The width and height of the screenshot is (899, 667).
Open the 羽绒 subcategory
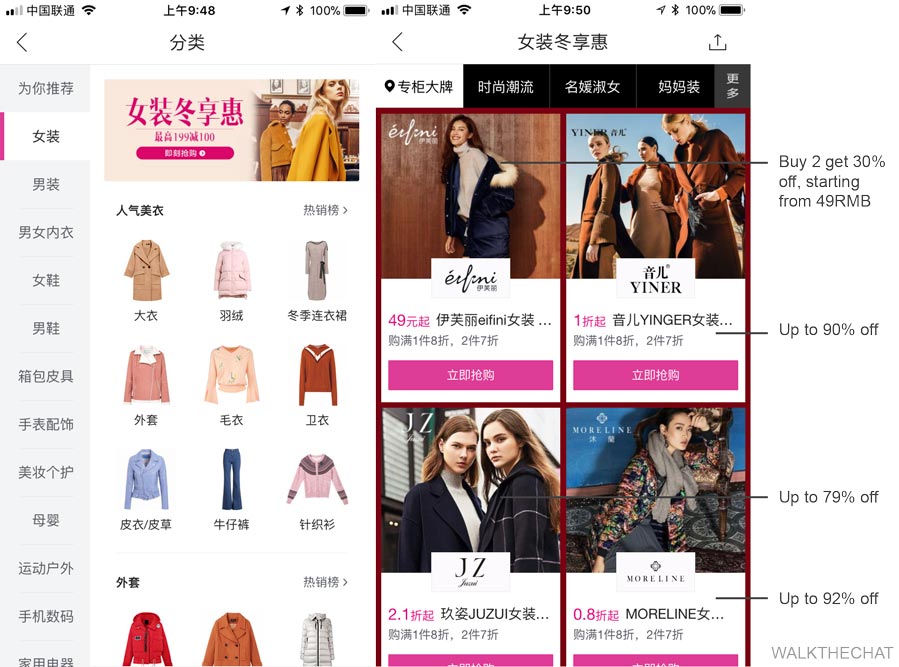[231, 278]
